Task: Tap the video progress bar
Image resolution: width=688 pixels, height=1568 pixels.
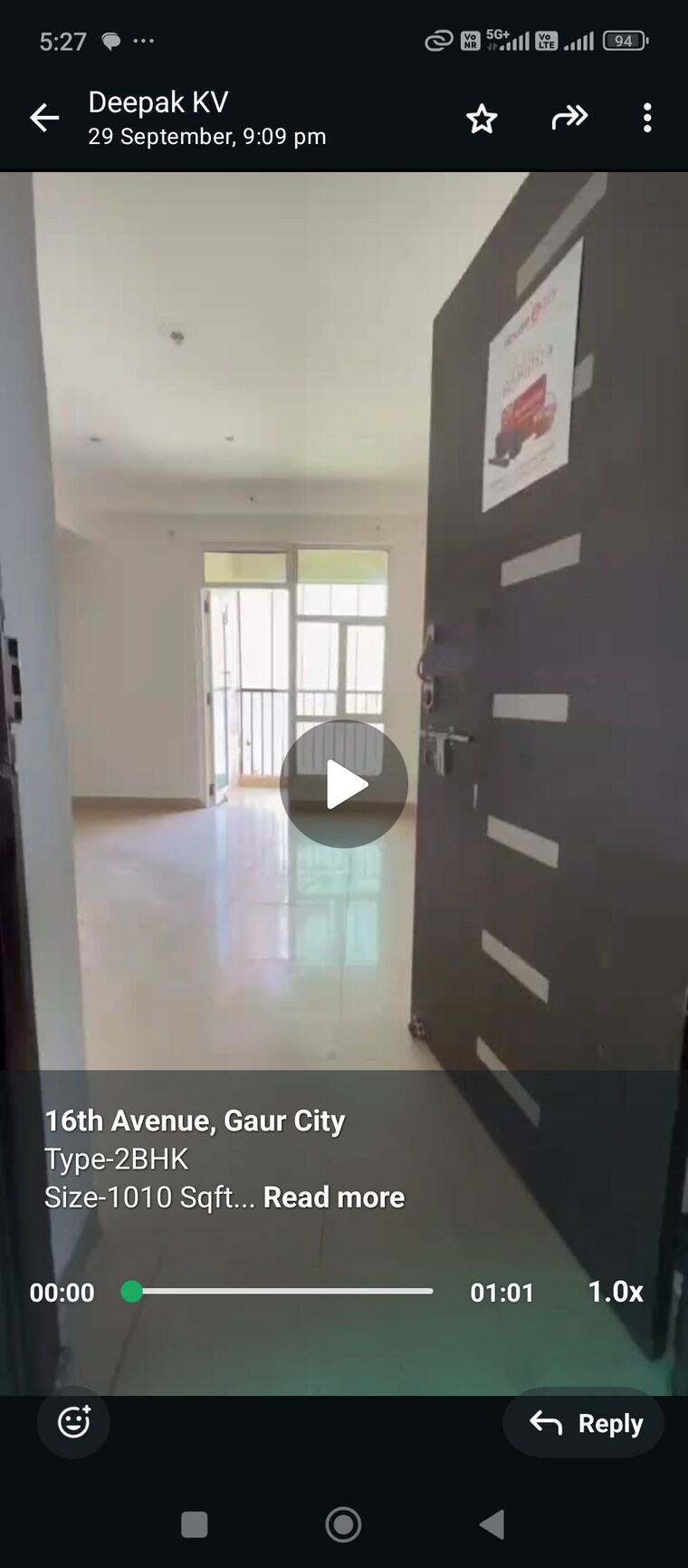Action: 282,1292
